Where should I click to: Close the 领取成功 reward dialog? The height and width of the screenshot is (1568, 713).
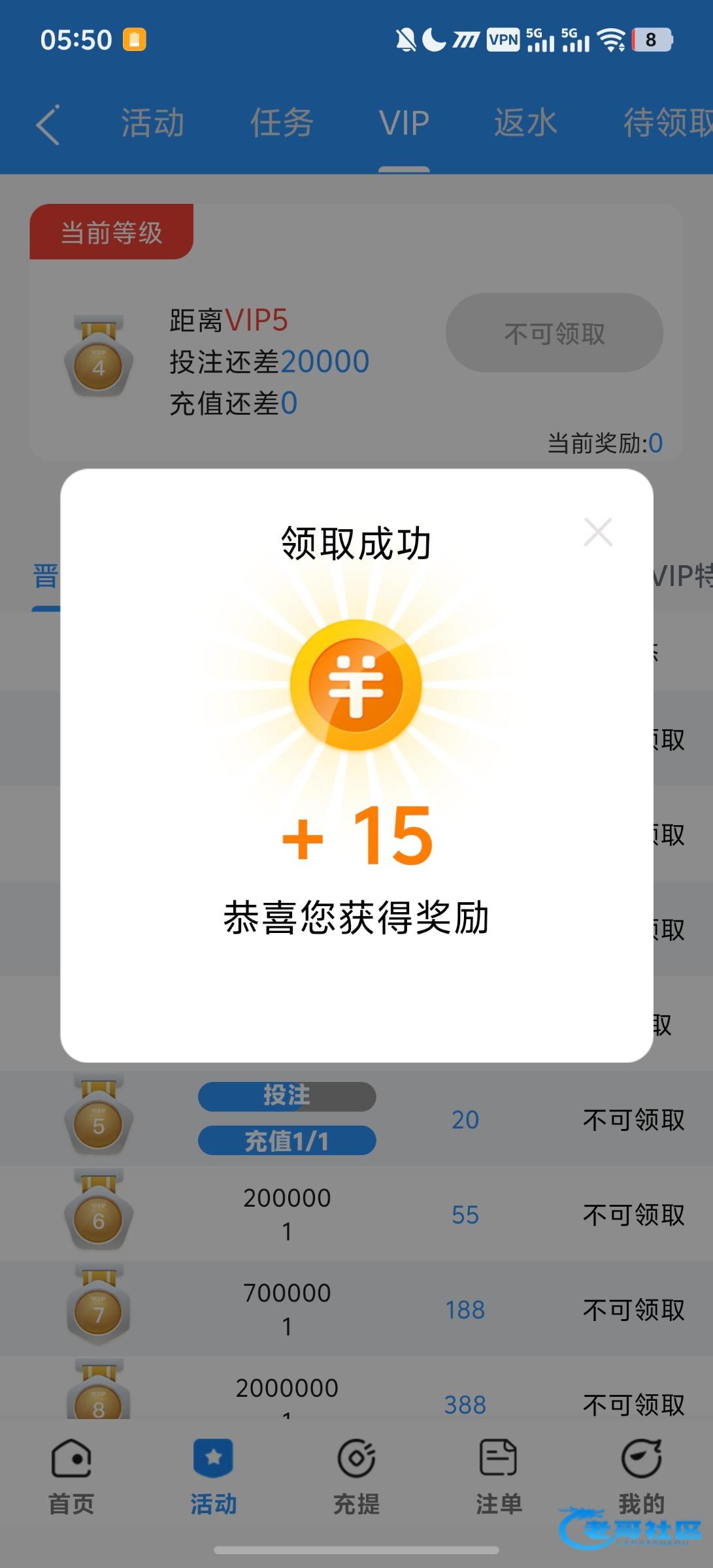[597, 532]
